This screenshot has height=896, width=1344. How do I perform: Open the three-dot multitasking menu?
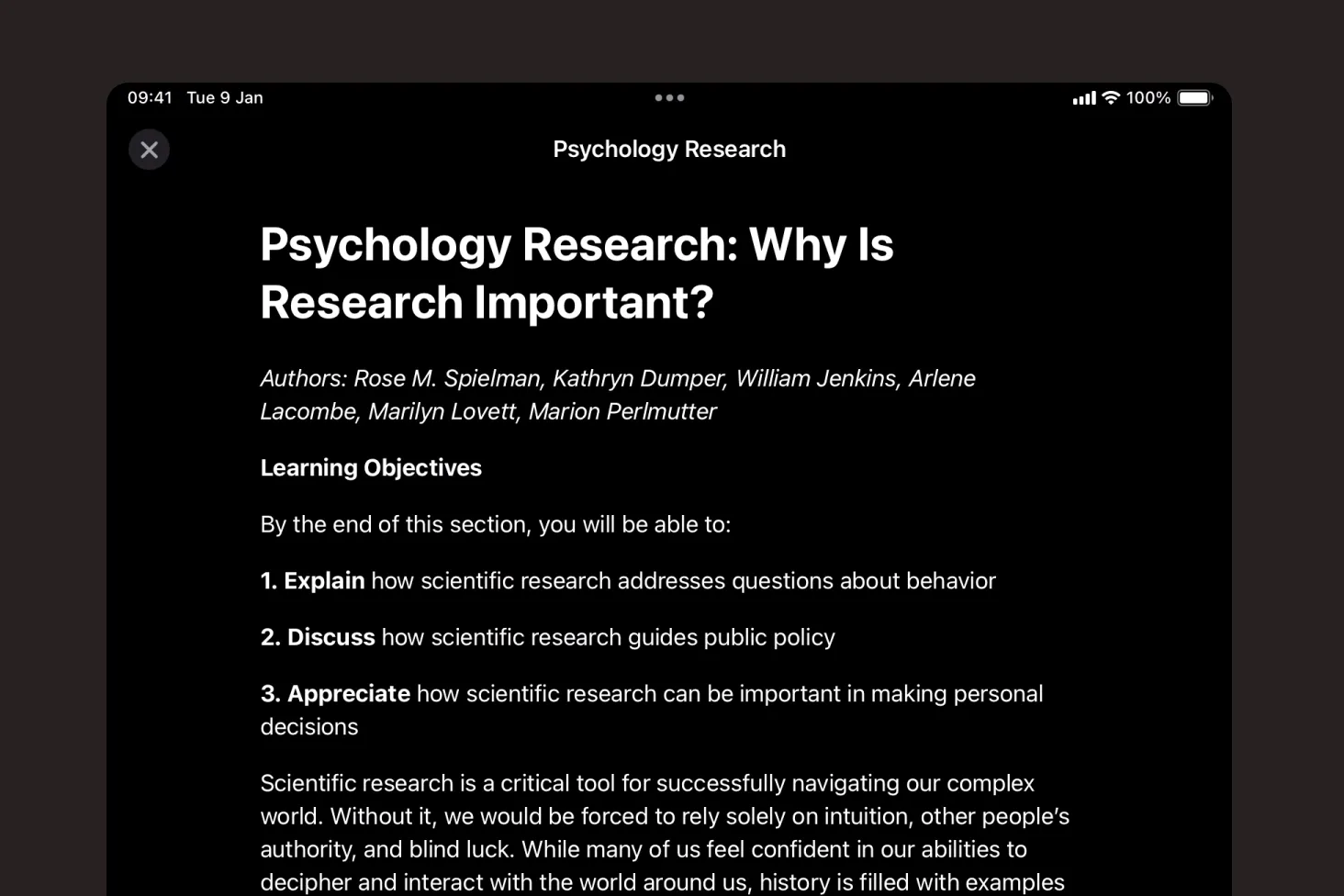[x=669, y=97]
